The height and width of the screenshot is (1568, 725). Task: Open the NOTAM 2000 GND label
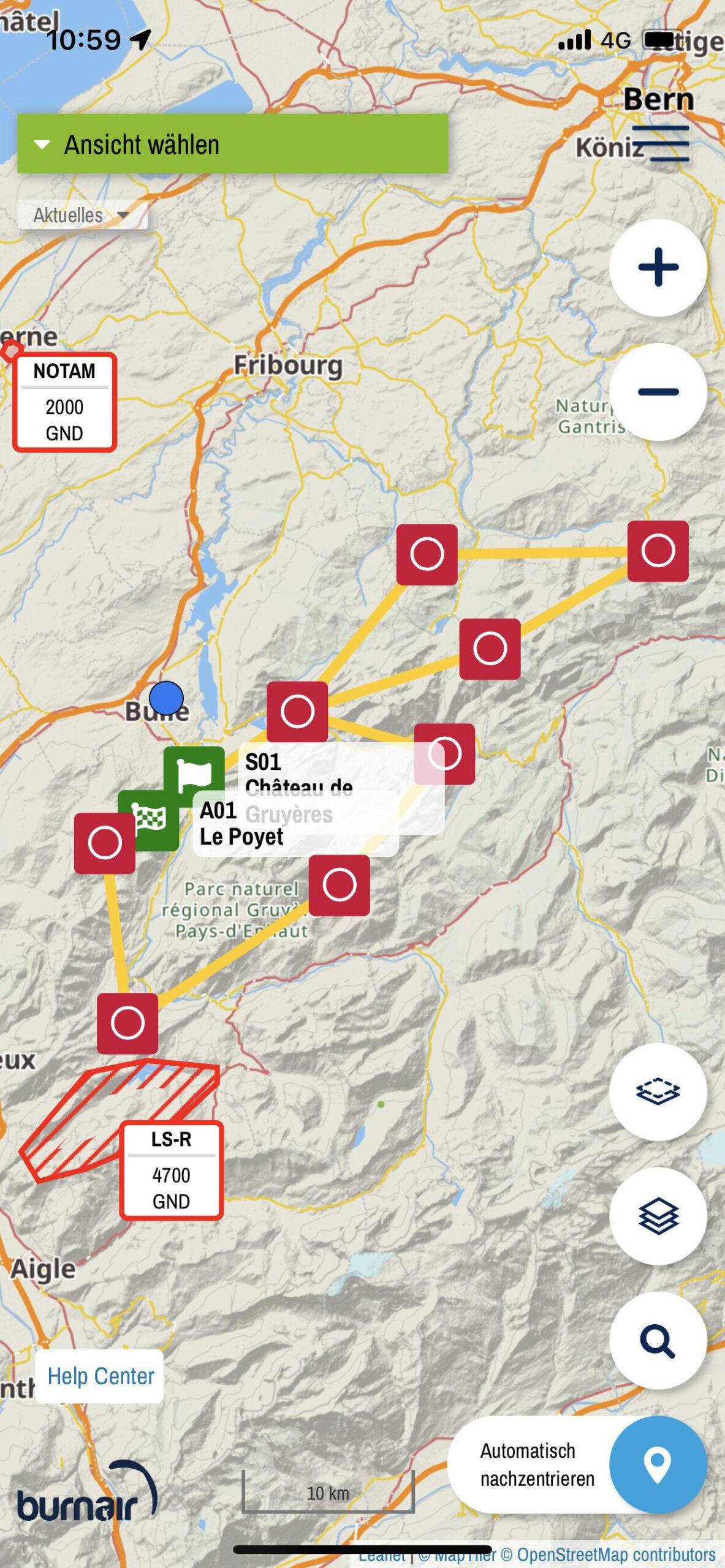point(64,402)
